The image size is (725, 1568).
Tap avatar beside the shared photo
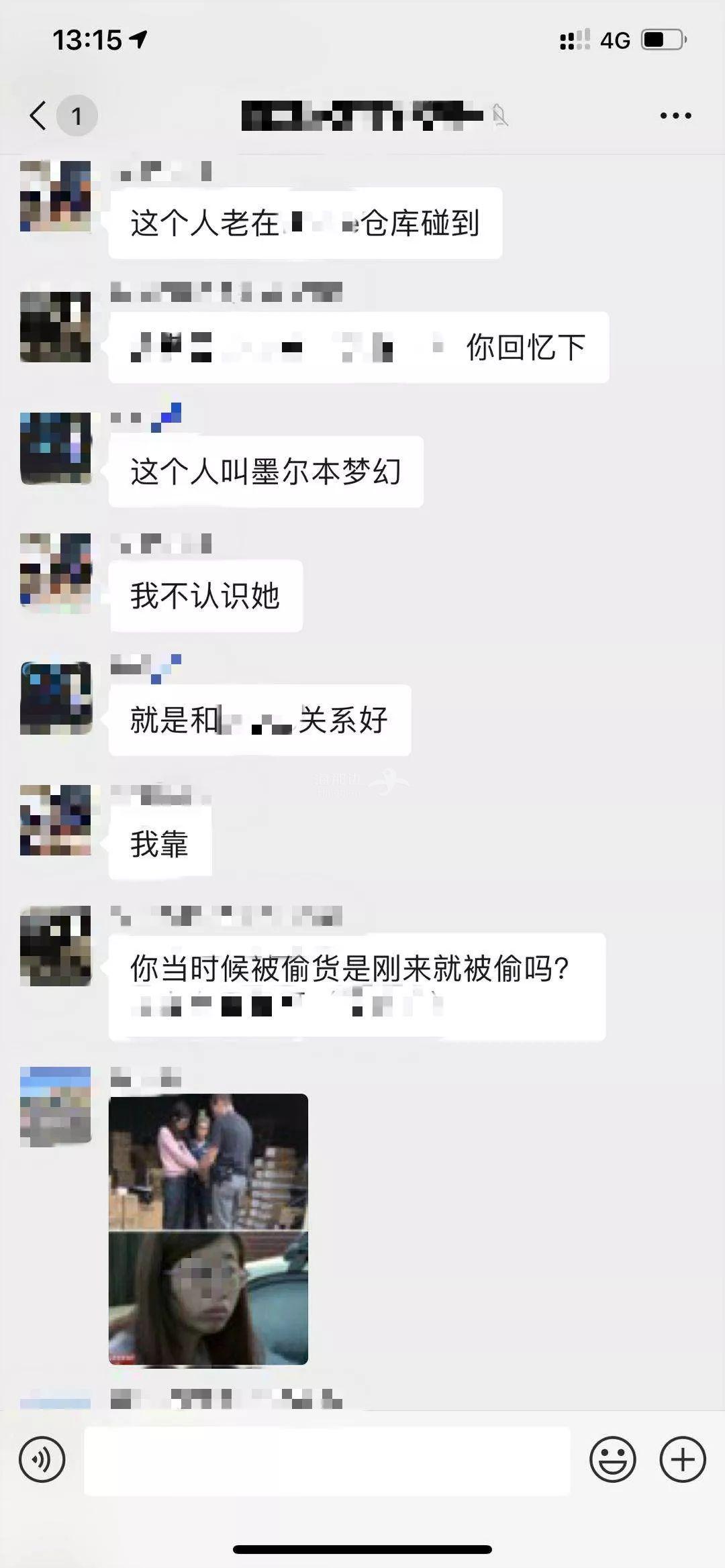[x=56, y=1106]
